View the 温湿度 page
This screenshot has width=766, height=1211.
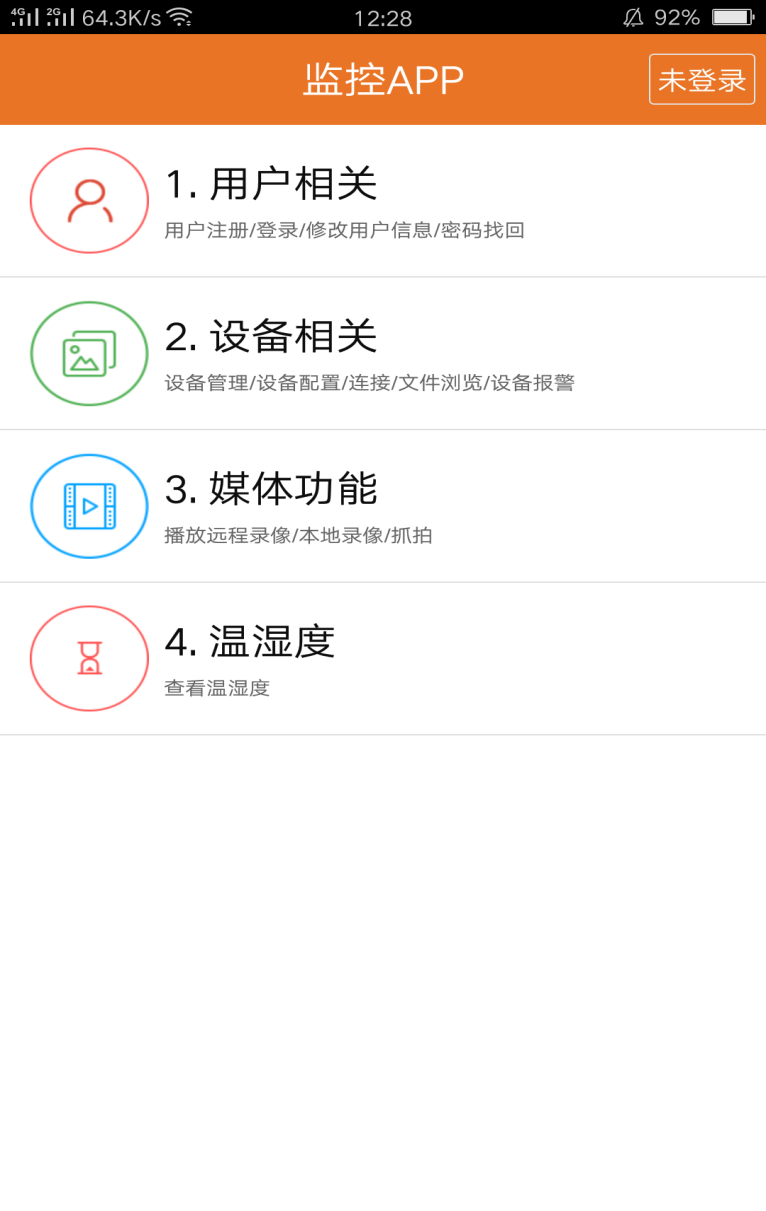click(383, 658)
